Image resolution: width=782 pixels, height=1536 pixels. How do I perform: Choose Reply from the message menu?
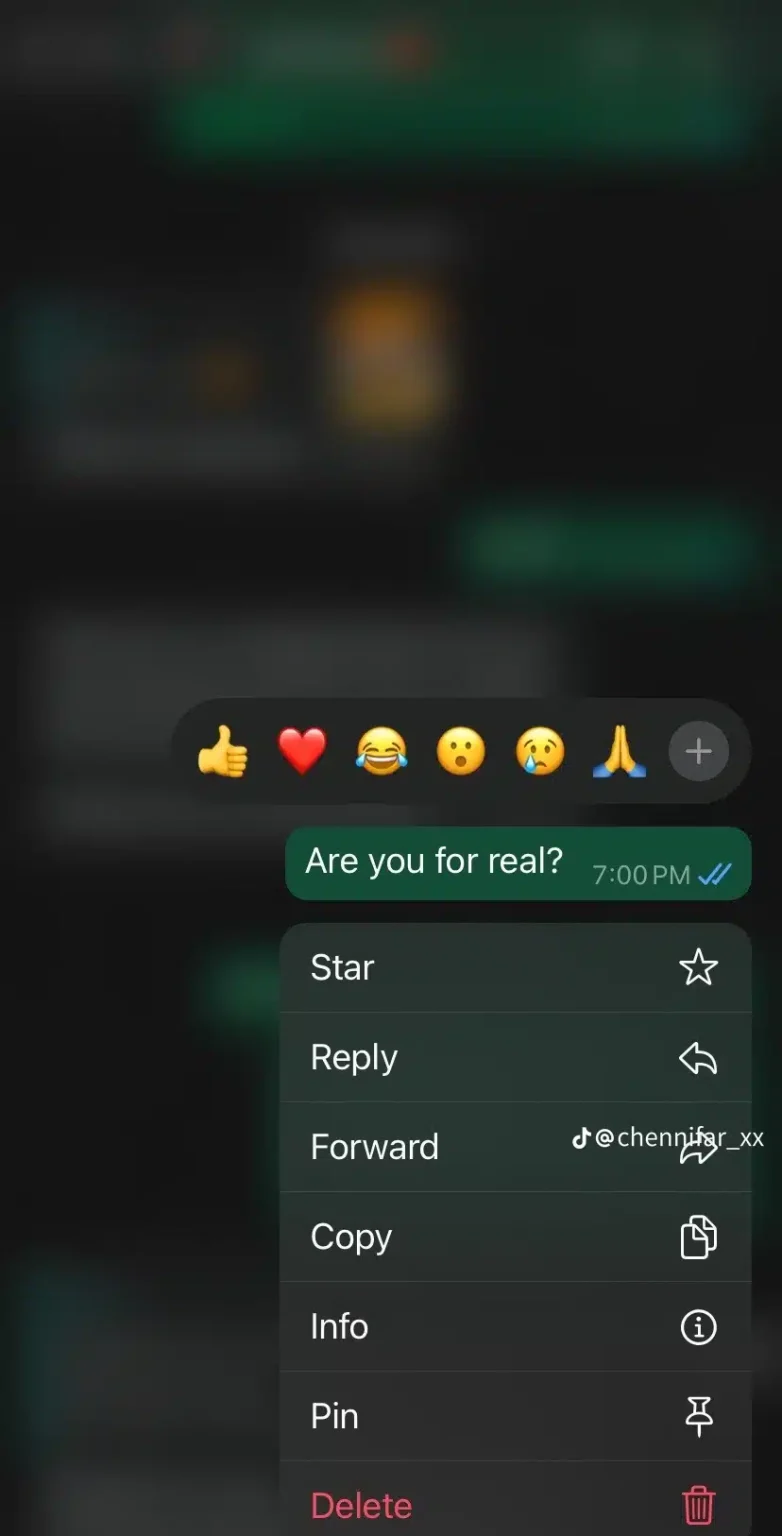[515, 1057]
